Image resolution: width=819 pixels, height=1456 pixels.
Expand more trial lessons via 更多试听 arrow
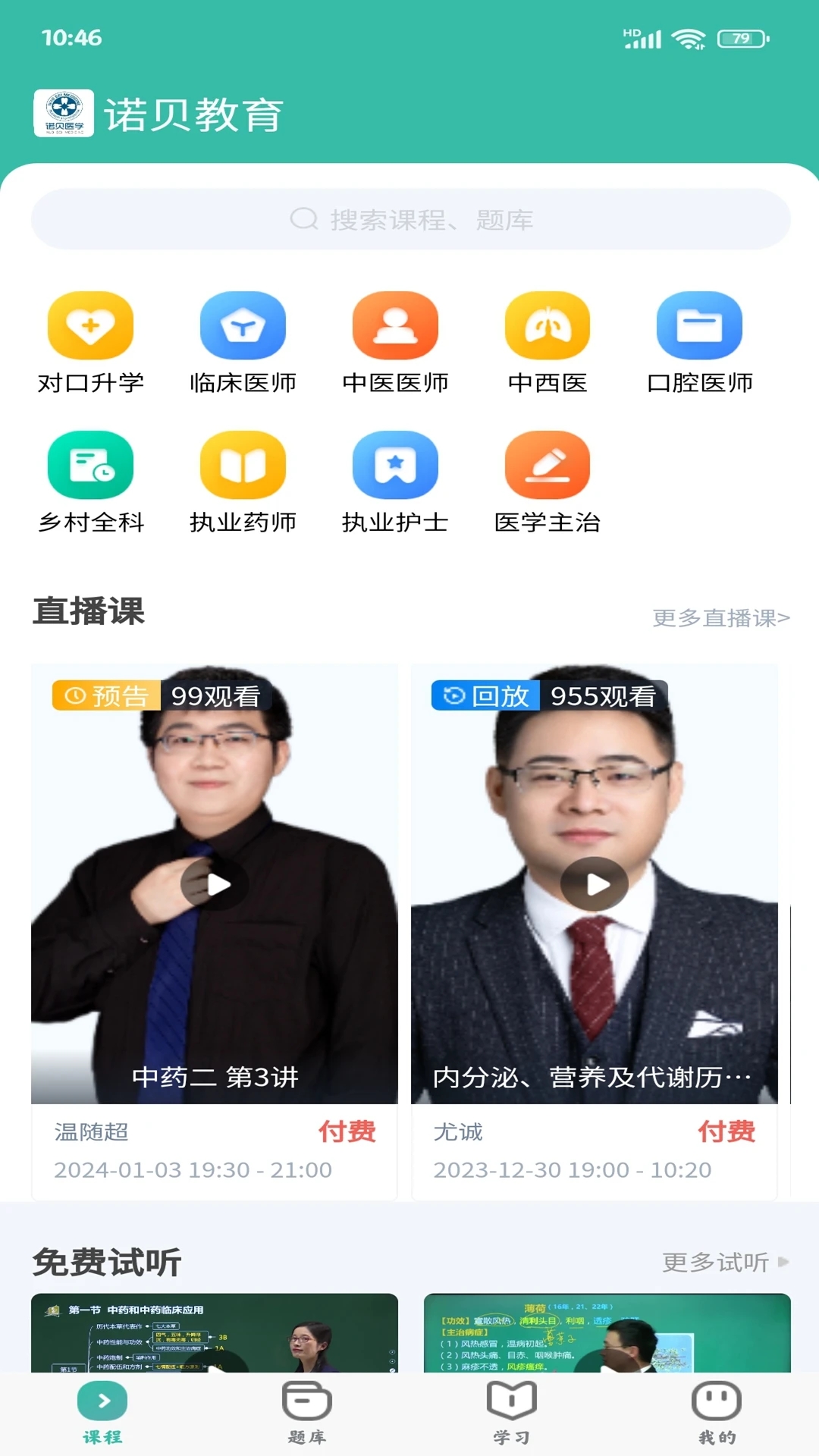point(726,1261)
